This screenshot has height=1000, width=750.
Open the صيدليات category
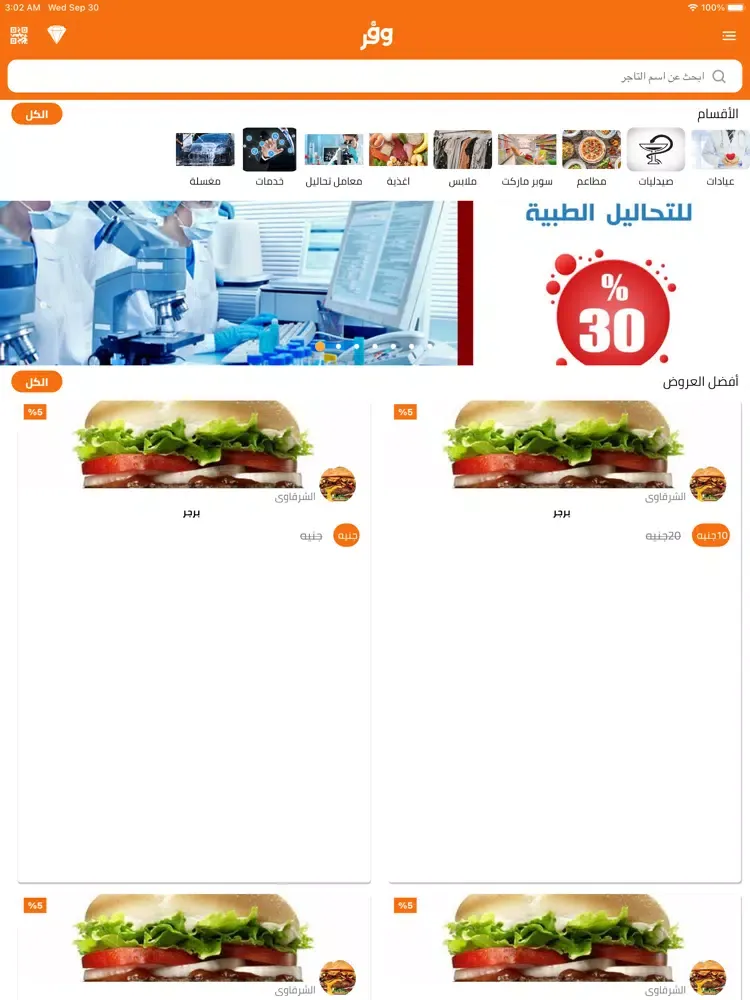(656, 158)
